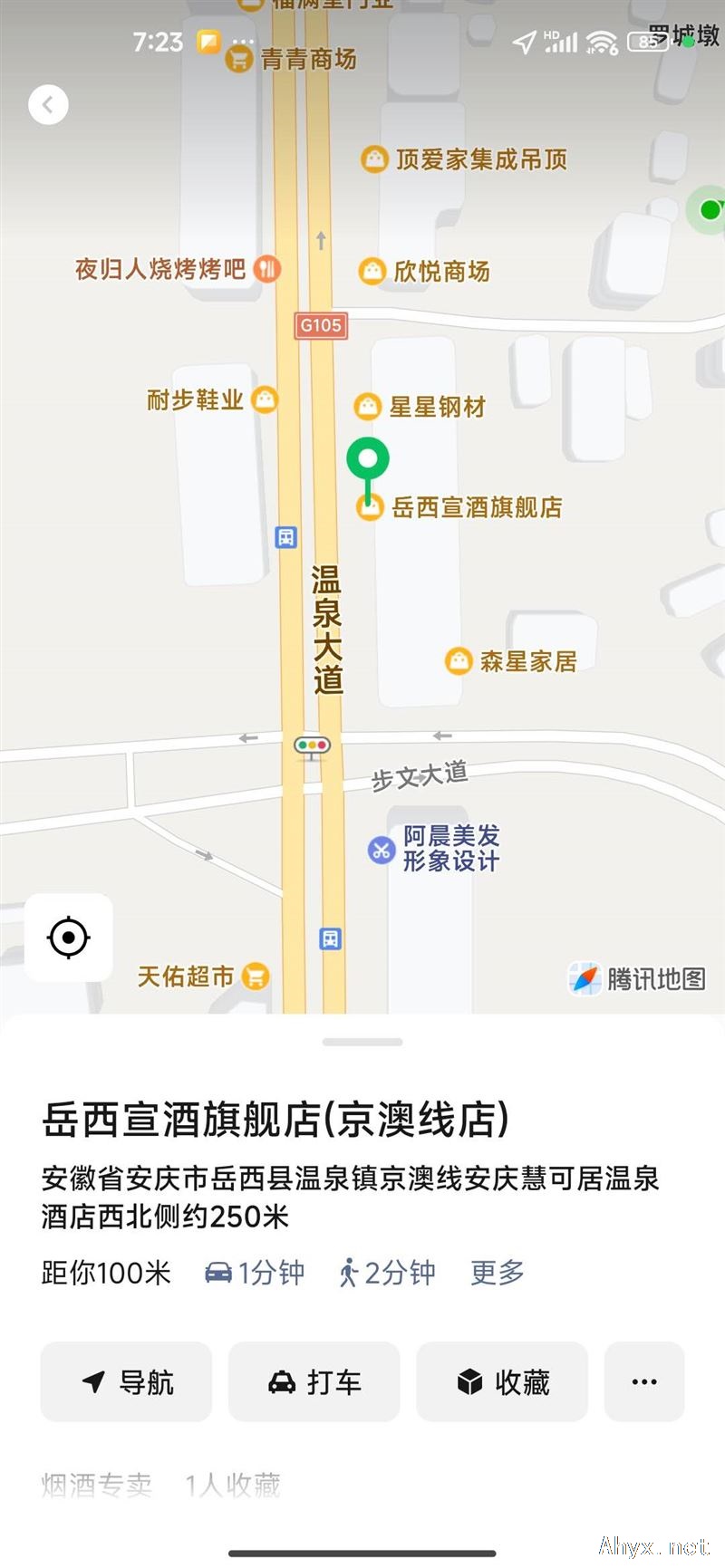
Task: Expand the place details sheet handle
Action: 362,1043
